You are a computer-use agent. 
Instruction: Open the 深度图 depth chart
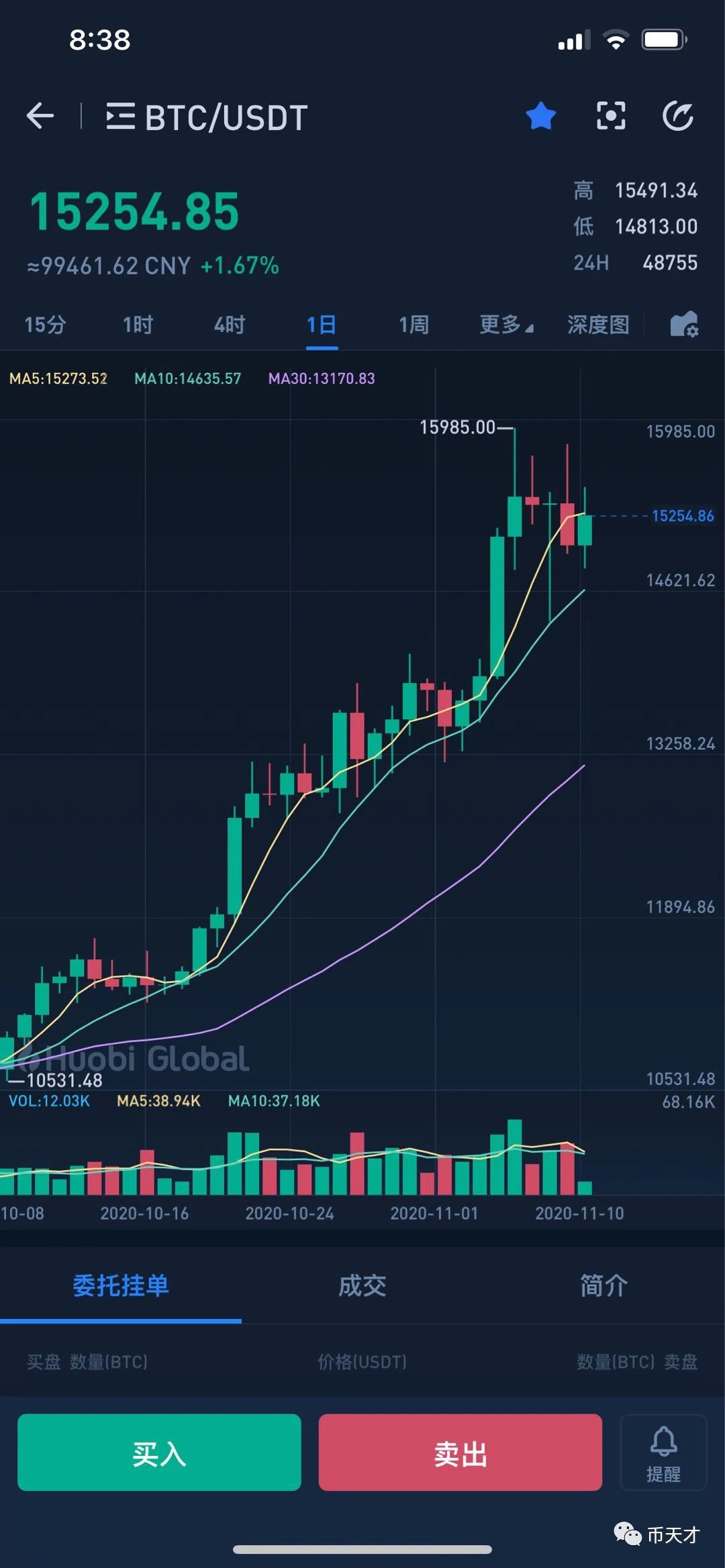pyautogui.click(x=598, y=325)
